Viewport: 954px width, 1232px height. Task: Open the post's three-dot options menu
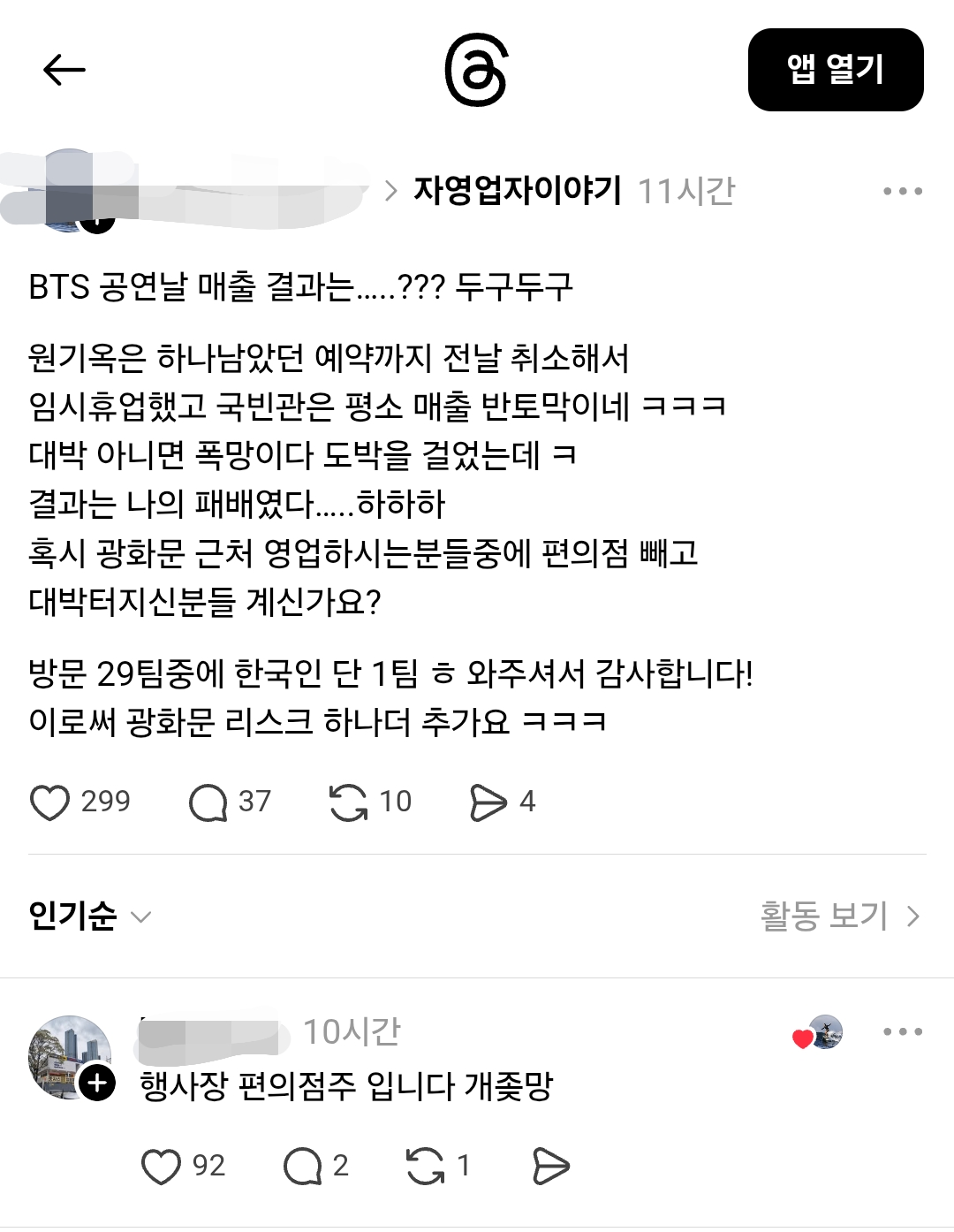902,187
